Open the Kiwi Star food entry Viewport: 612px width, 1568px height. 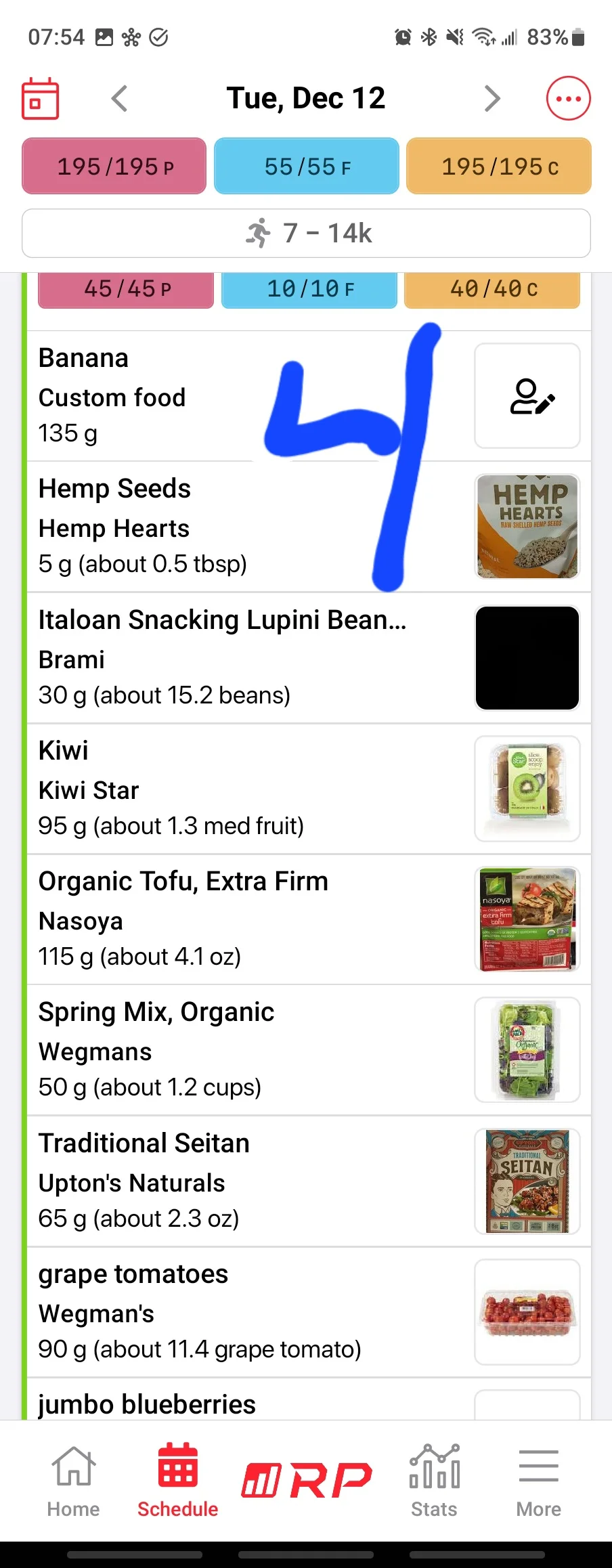[x=203, y=789]
